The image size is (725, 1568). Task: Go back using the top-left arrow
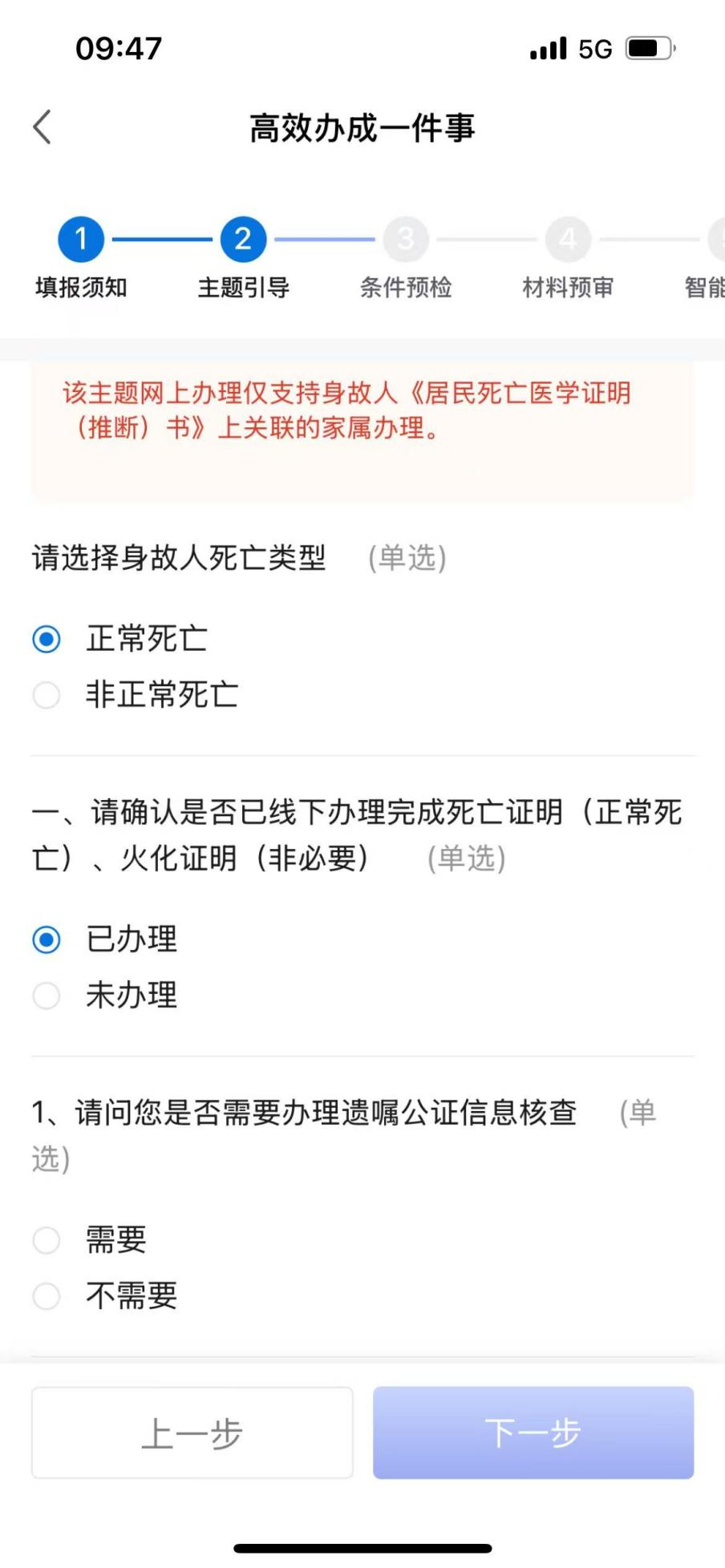click(43, 127)
